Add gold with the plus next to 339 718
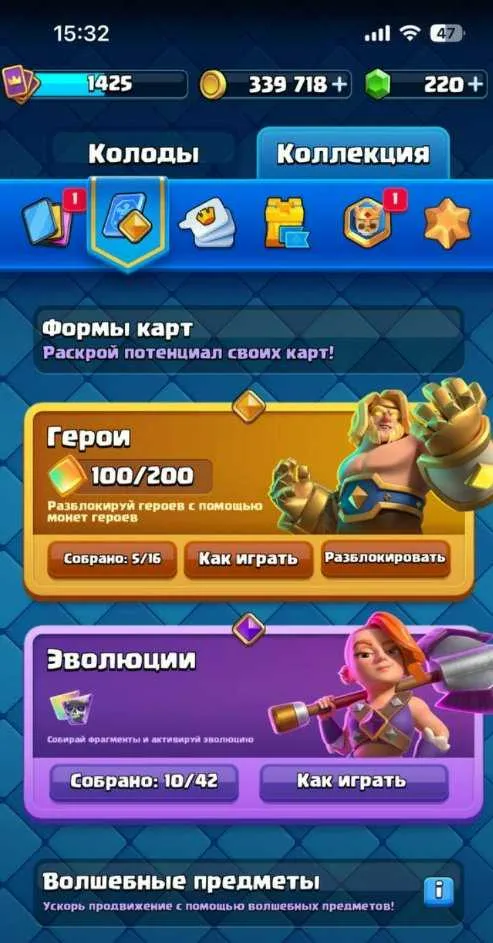Image resolution: width=493 pixels, height=943 pixels. click(340, 85)
